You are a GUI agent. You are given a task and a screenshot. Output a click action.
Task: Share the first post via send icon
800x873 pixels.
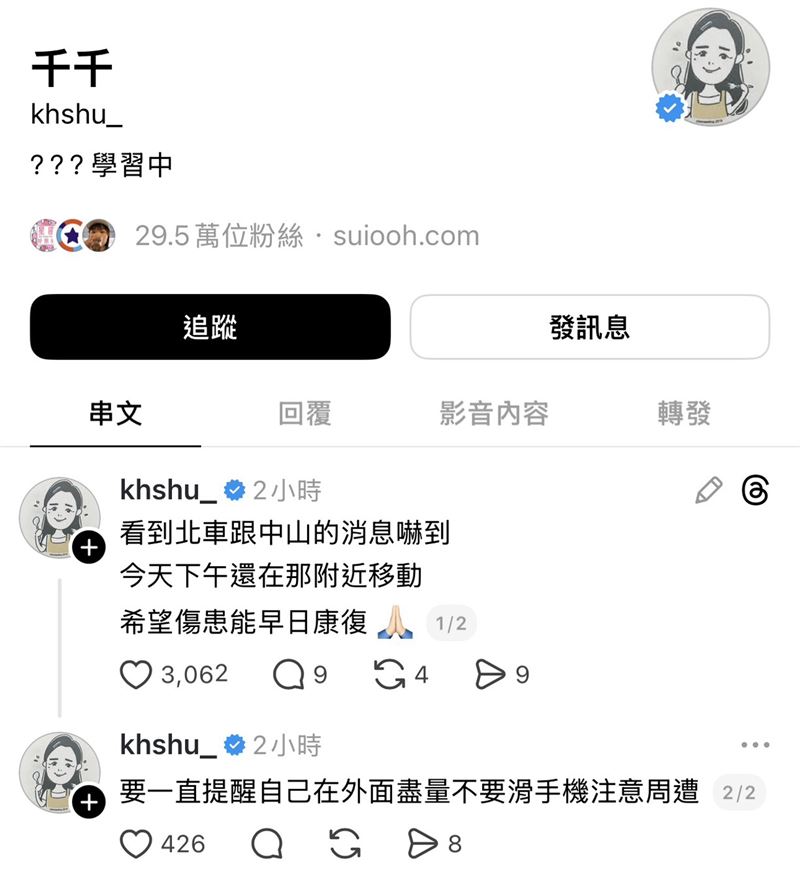click(x=490, y=674)
